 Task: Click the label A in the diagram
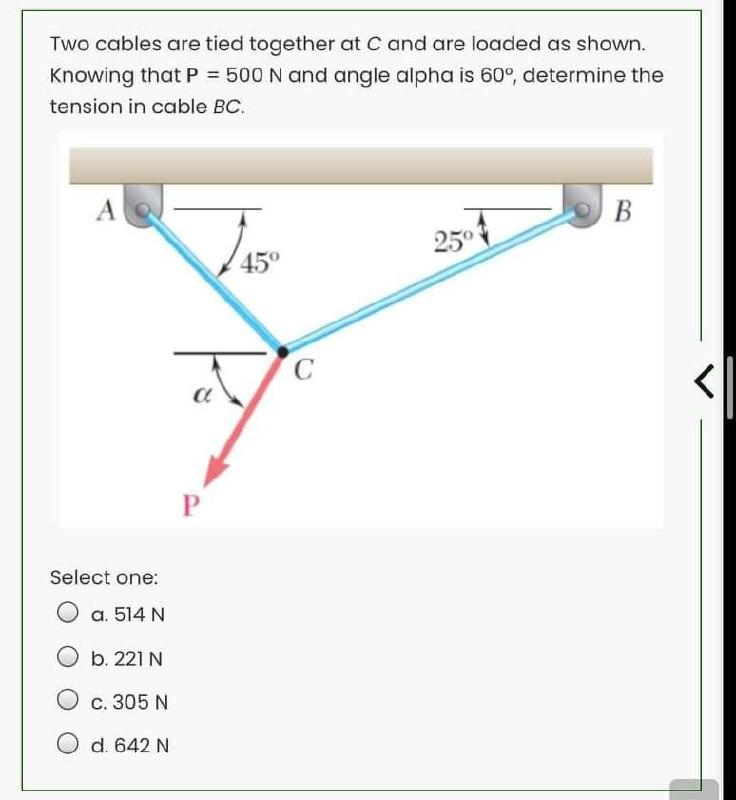pyautogui.click(x=108, y=210)
